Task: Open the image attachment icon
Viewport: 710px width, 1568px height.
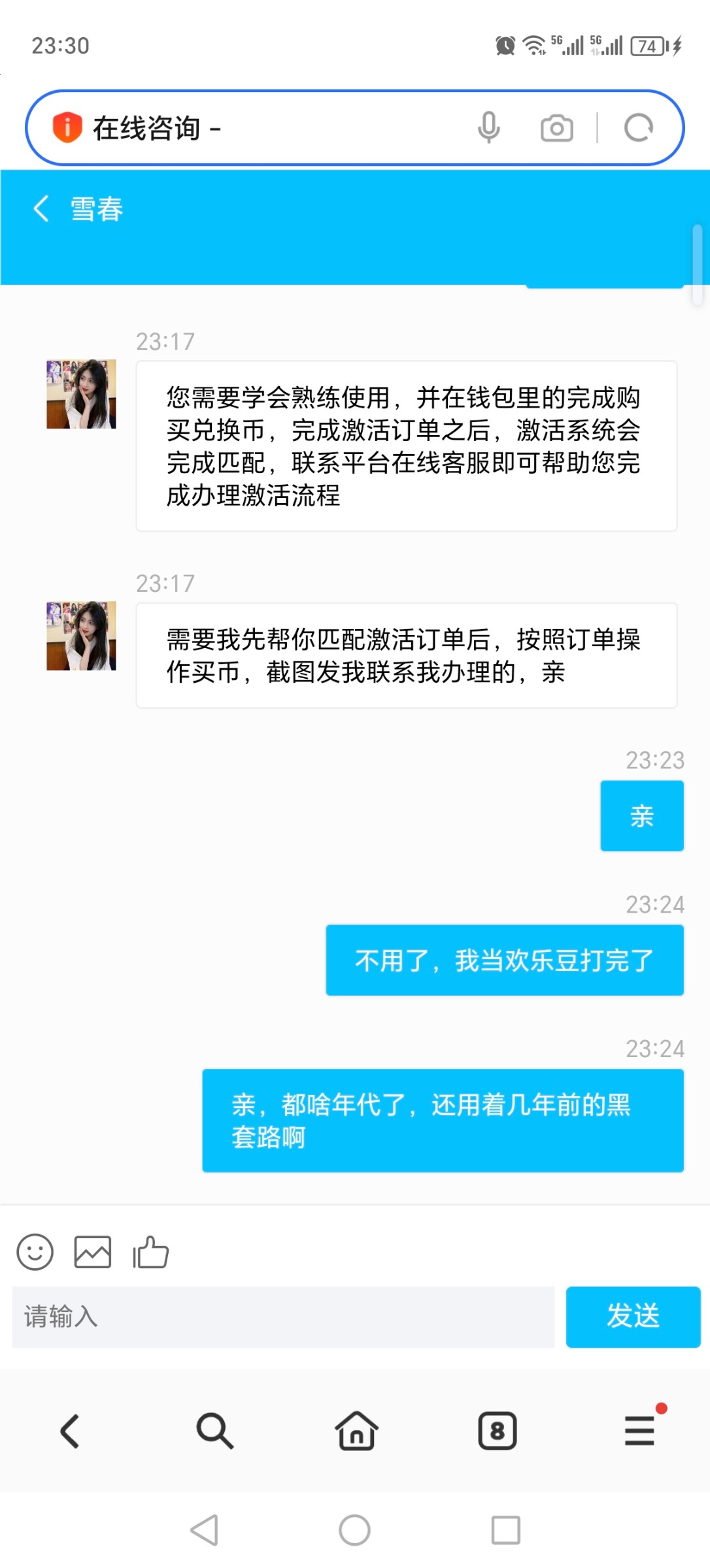Action: click(93, 1251)
